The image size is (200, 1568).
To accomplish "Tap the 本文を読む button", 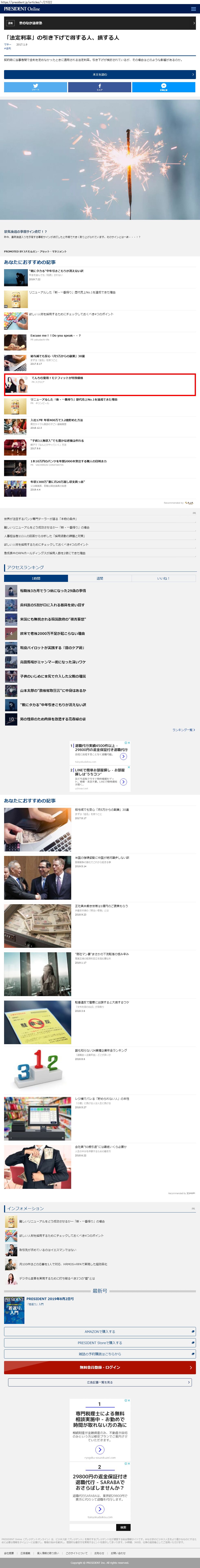I will click(100, 74).
